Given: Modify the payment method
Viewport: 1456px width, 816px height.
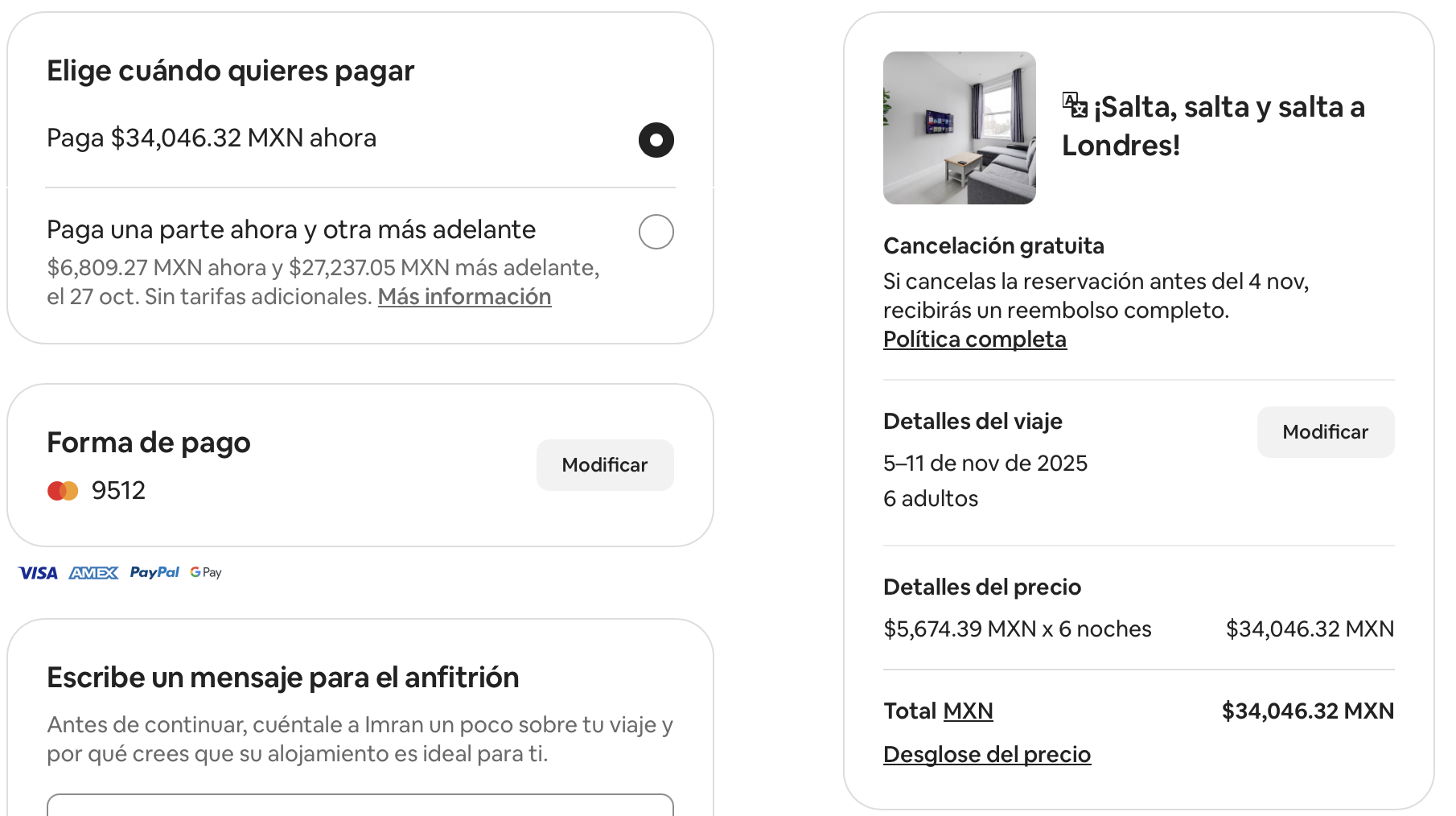Looking at the screenshot, I should pos(605,465).
